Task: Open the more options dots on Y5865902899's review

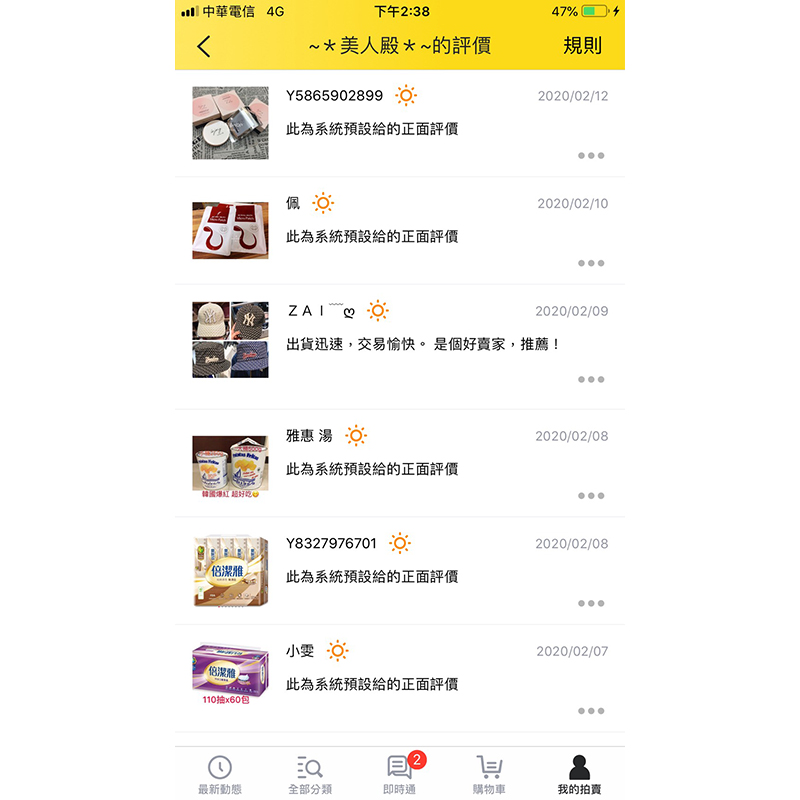Action: (591, 156)
